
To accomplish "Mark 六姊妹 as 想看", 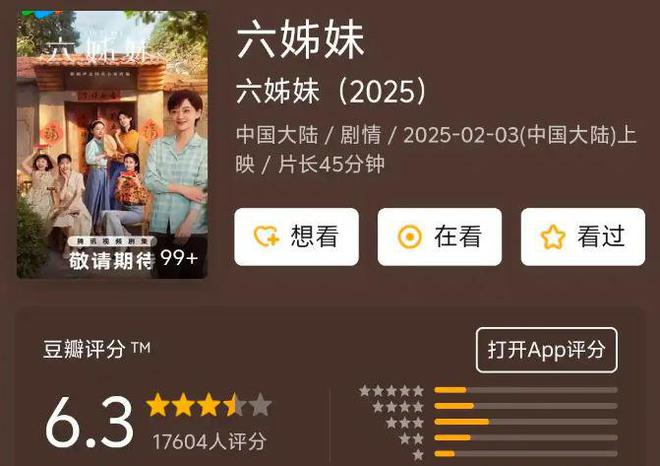I will tap(296, 237).
